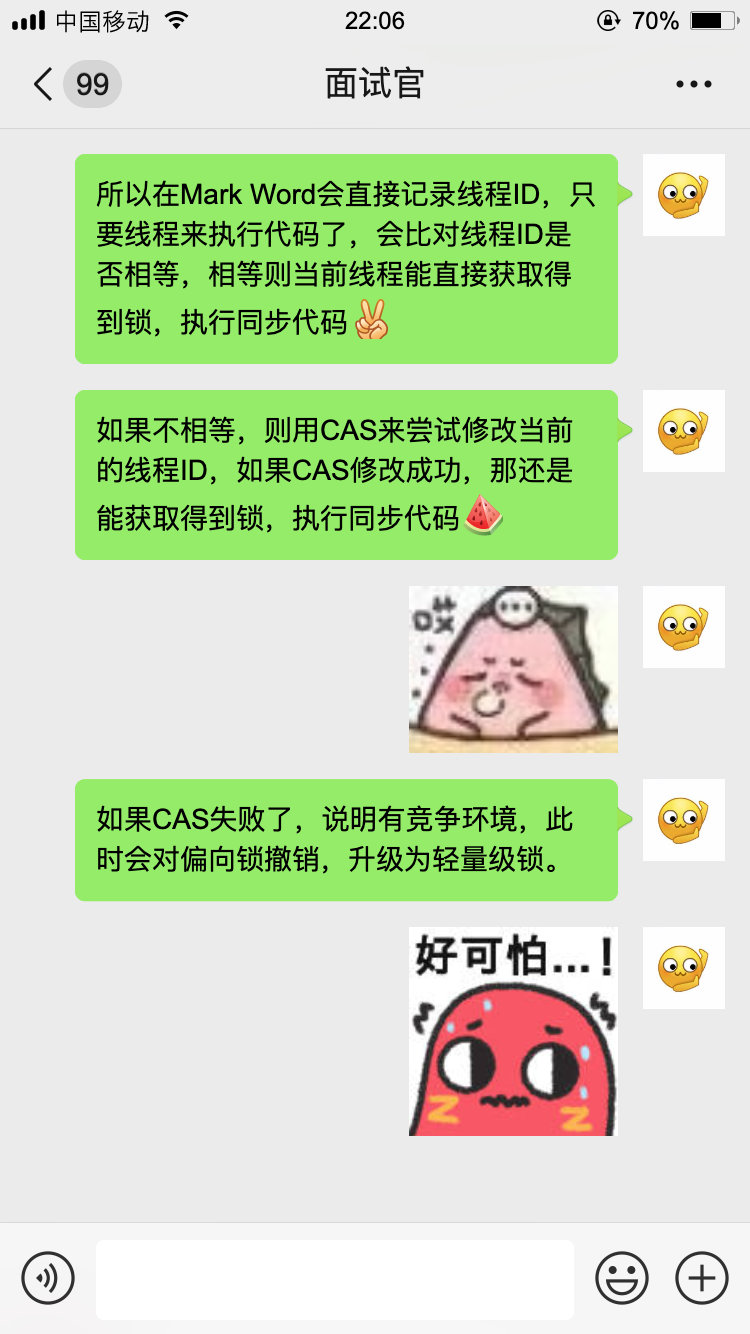Viewport: 750px width, 1334px height.
Task: Open the chat's three-dot options menu
Action: point(693,84)
